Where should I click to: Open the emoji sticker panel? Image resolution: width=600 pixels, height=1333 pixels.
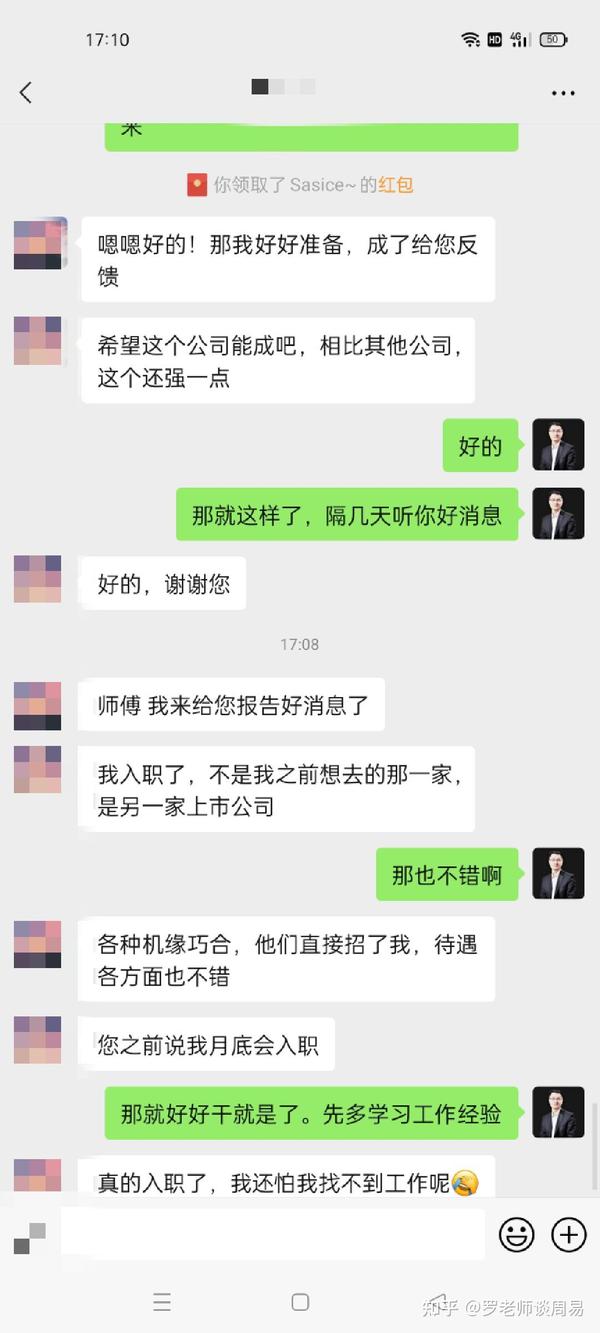517,1235
